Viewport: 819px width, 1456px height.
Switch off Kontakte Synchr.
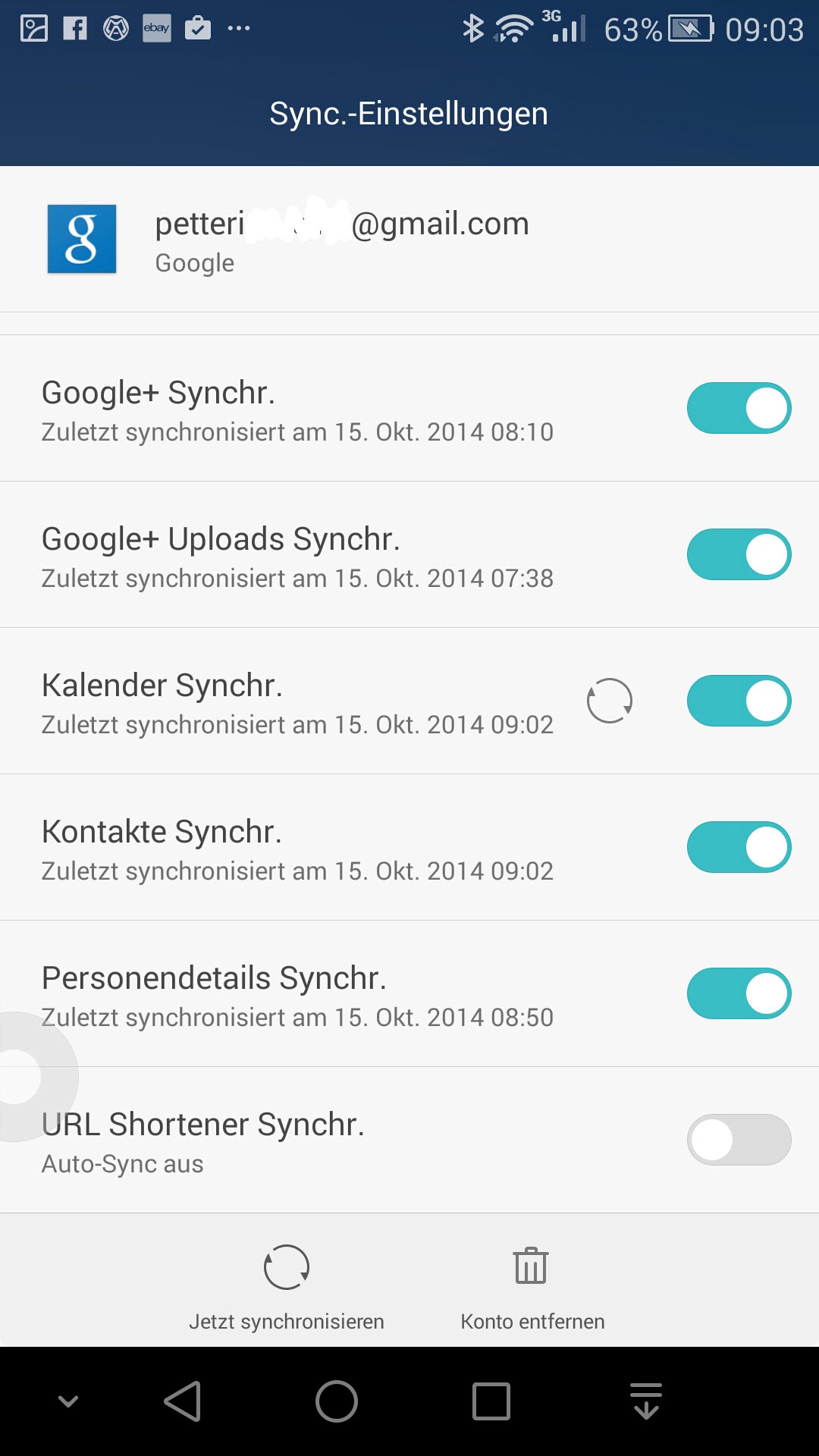pyautogui.click(x=739, y=847)
